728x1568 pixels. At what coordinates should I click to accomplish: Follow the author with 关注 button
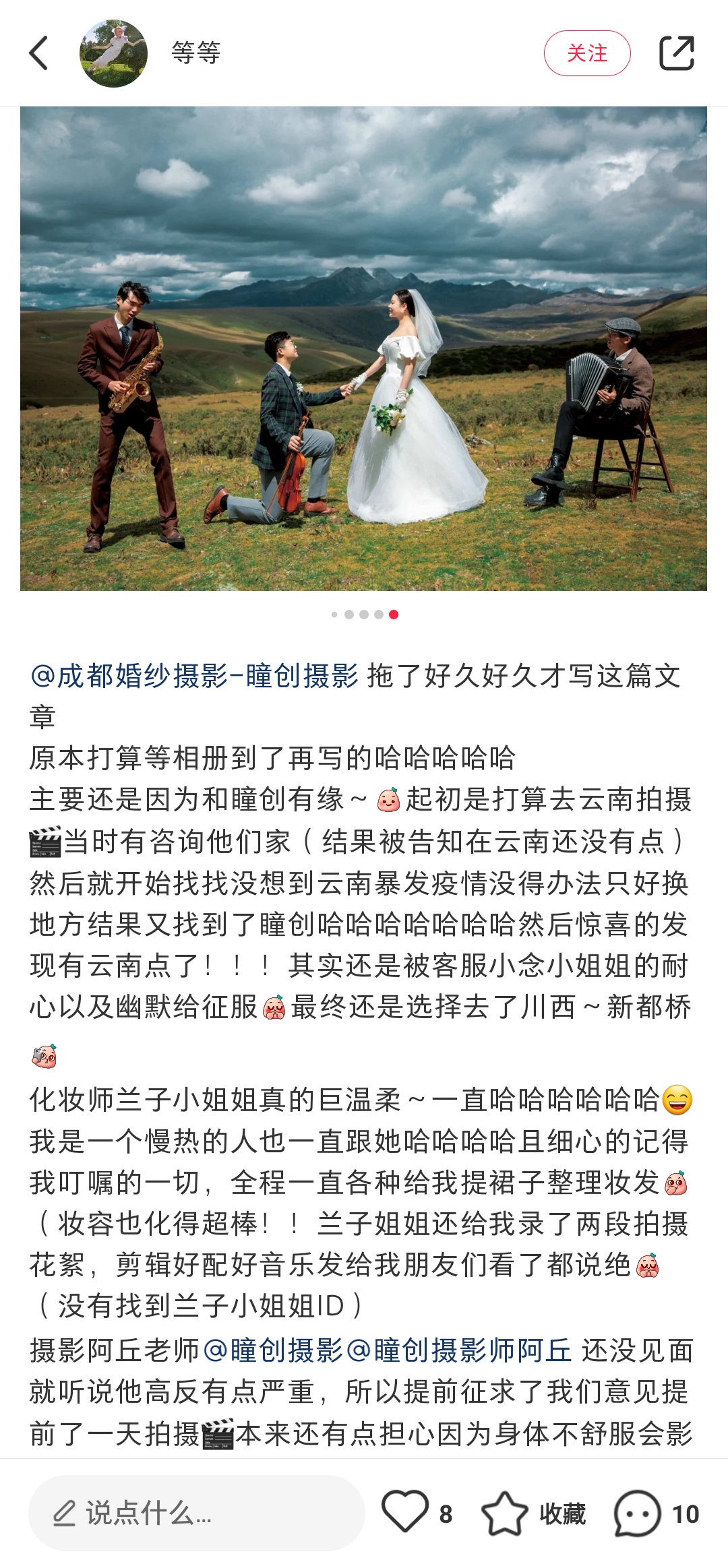[586, 53]
